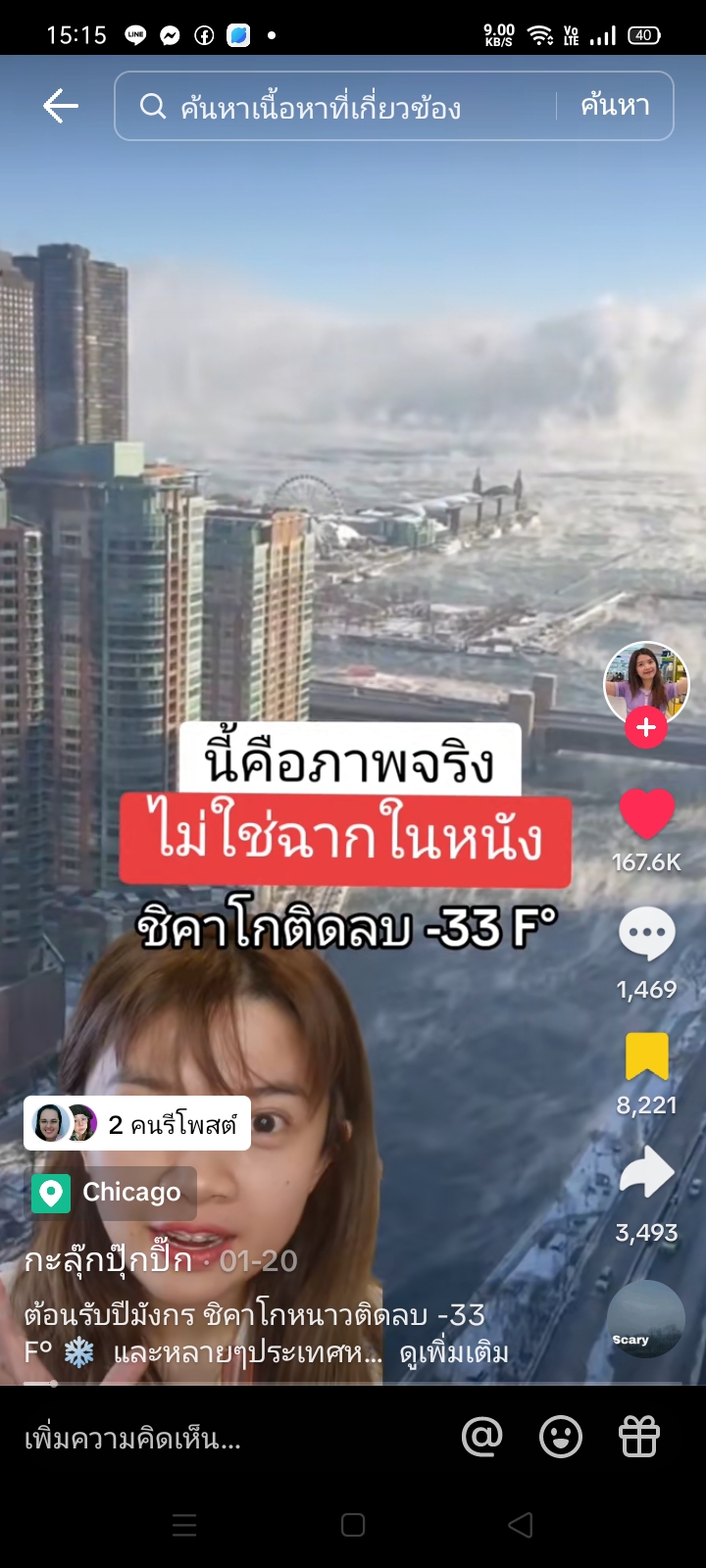Open the creator's profile picture
This screenshot has height=1568, width=706.
pos(646,683)
